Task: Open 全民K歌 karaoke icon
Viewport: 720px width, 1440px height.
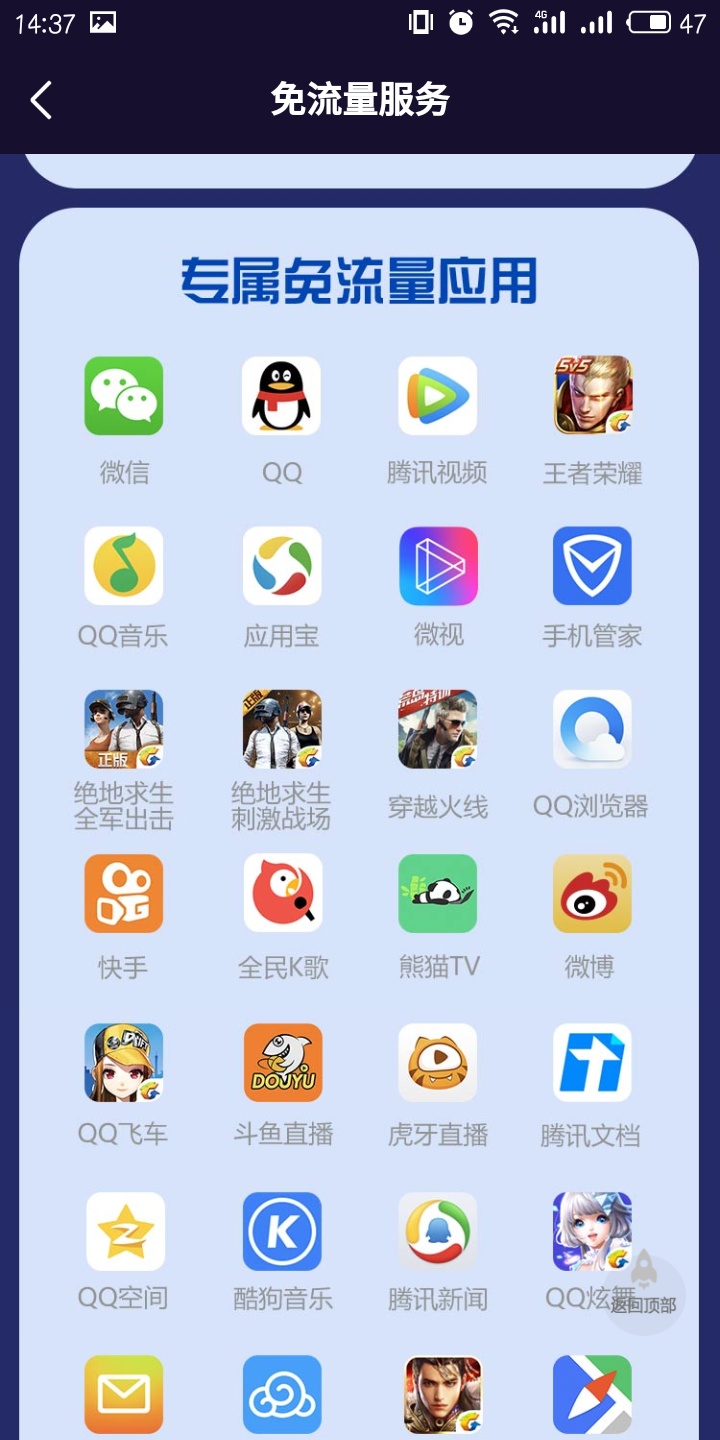Action: click(x=281, y=893)
